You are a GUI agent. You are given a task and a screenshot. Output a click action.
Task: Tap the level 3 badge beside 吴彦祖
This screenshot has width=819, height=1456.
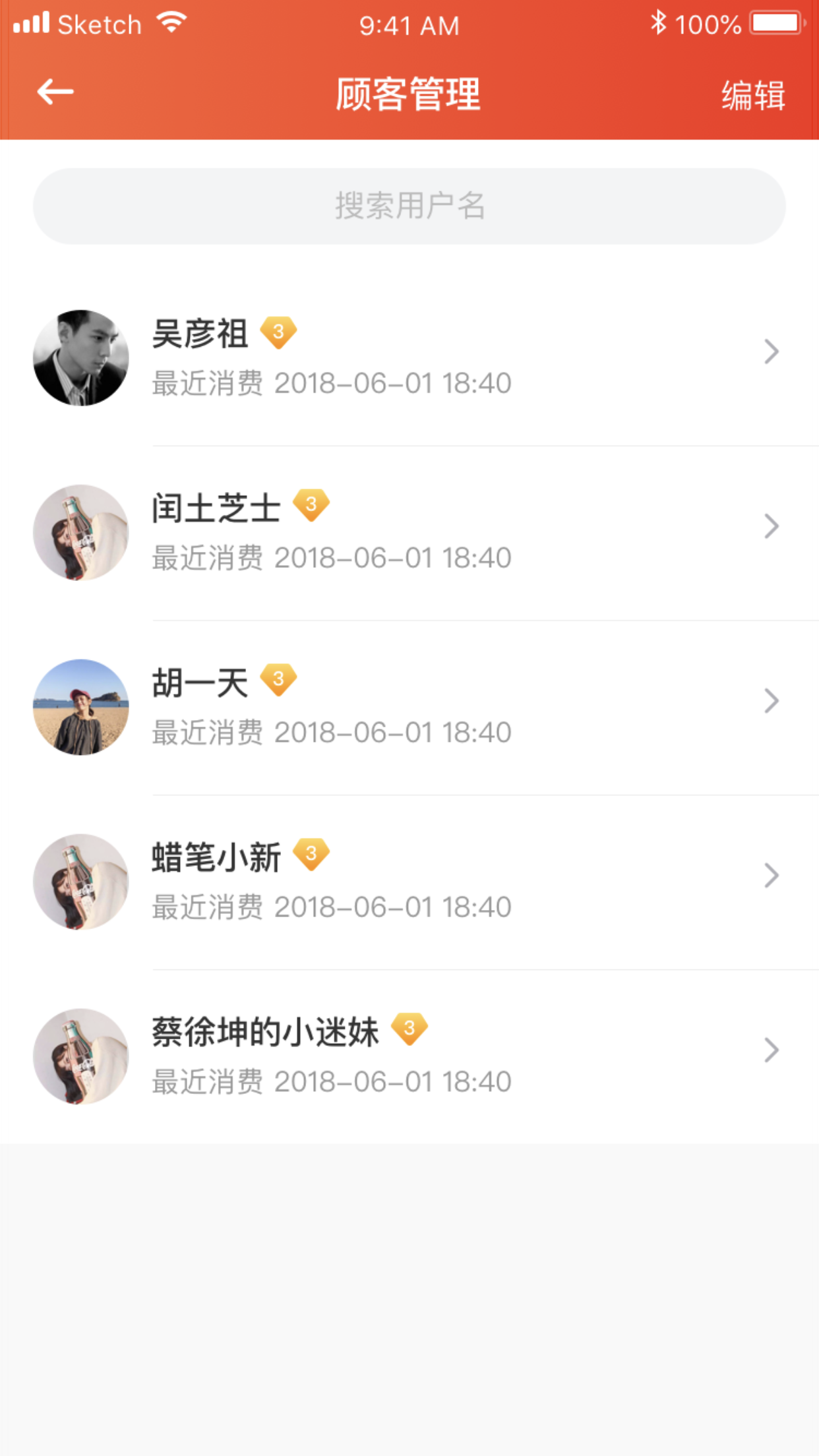[x=278, y=332]
